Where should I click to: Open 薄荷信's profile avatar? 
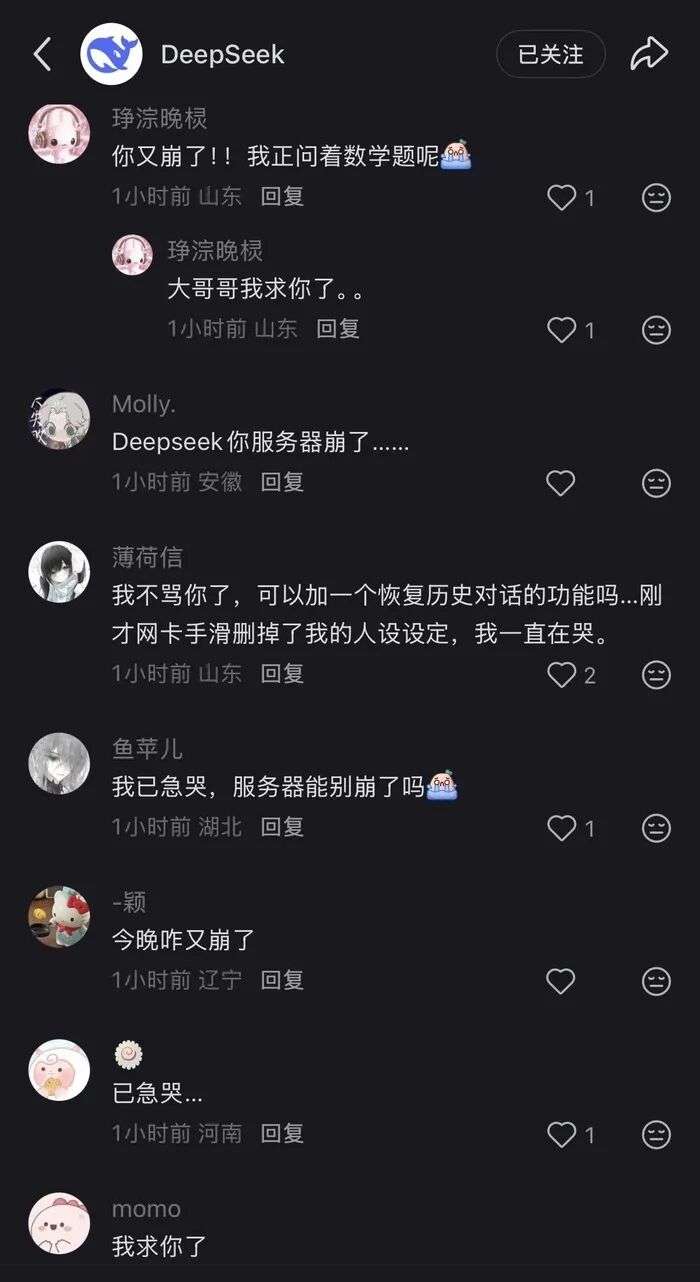click(59, 572)
